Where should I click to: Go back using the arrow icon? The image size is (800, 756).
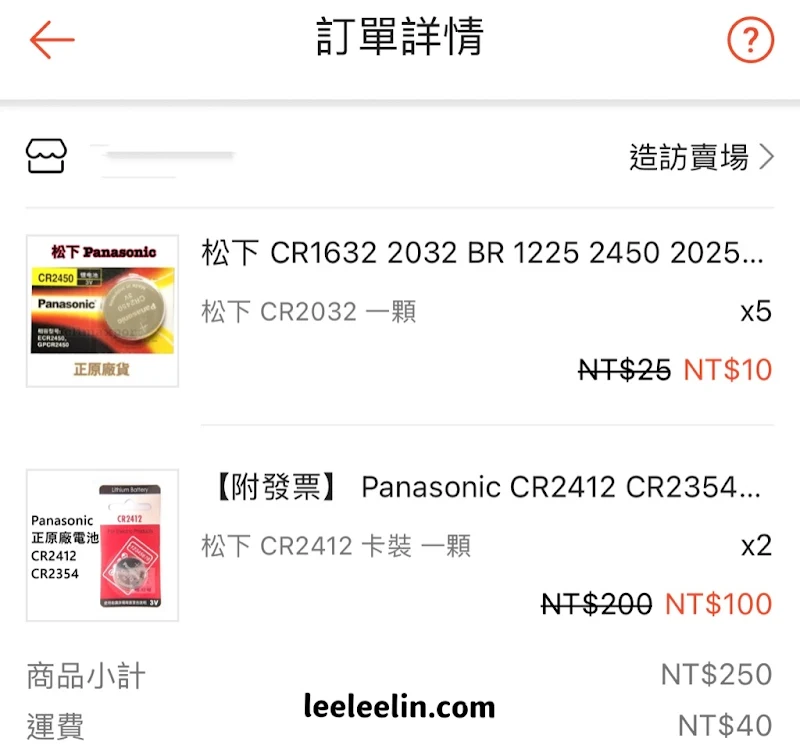(52, 40)
